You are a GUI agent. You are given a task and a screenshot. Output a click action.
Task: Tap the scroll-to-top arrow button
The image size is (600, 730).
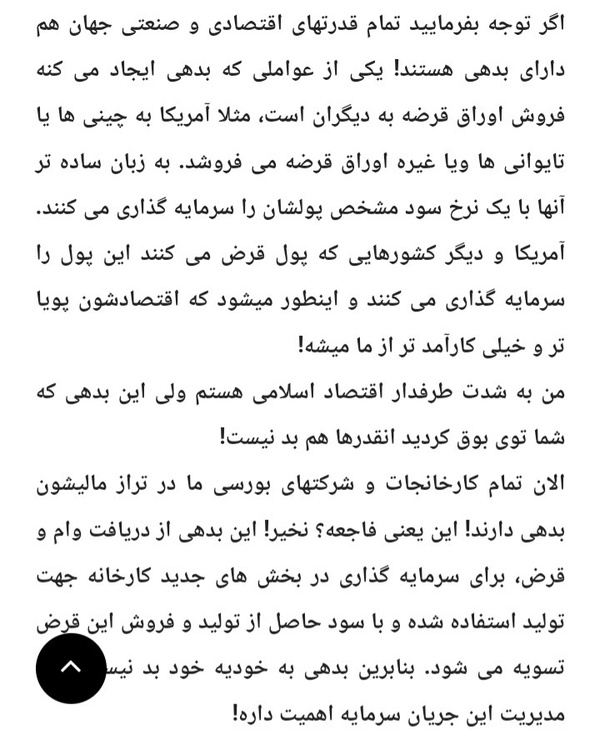(x=71, y=668)
